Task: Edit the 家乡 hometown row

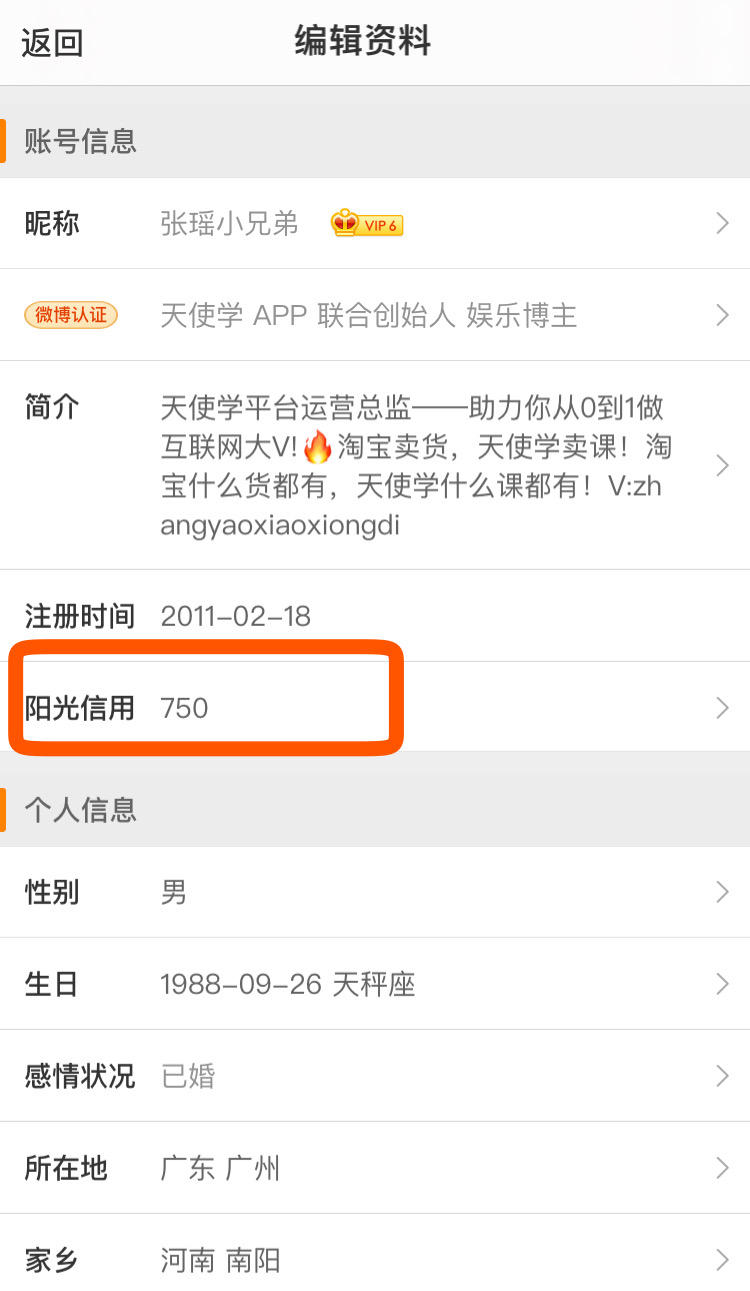Action: click(x=375, y=1260)
